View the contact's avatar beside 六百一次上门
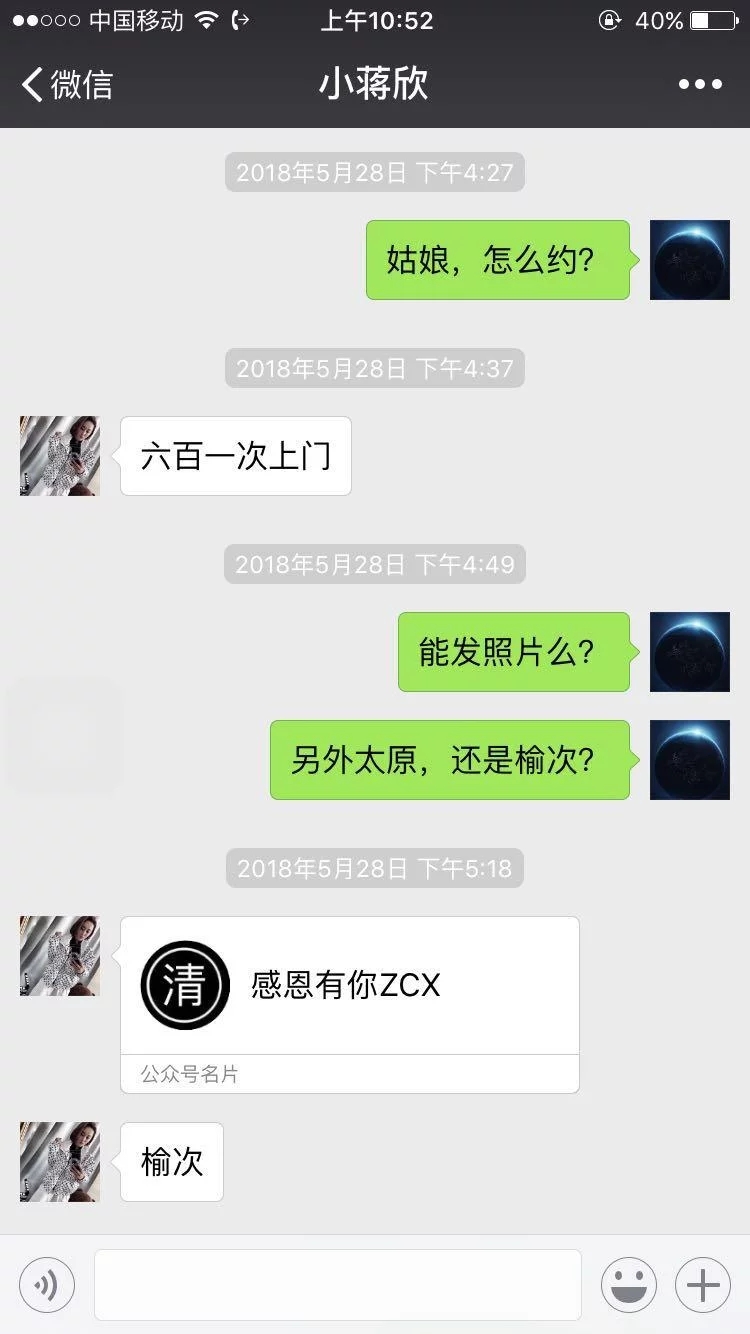 60,456
